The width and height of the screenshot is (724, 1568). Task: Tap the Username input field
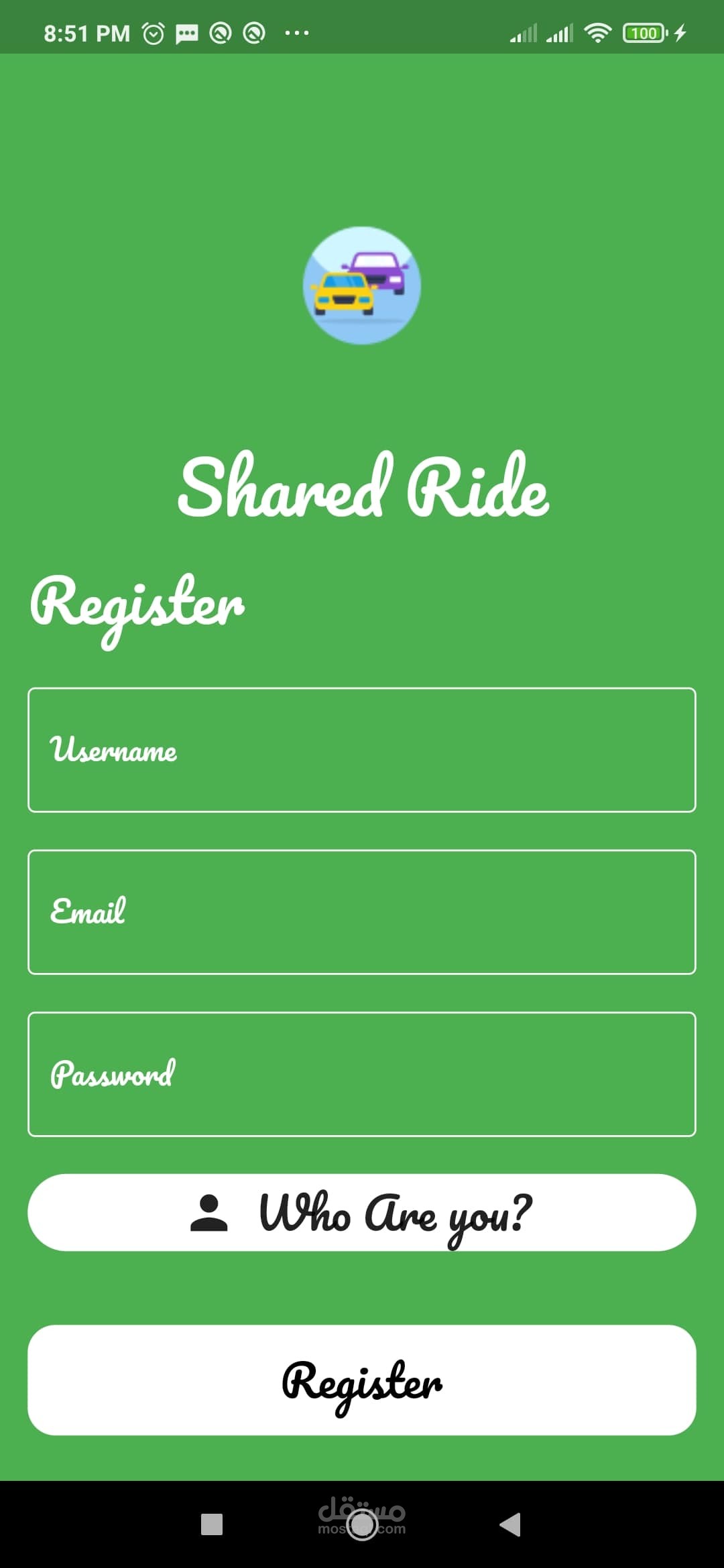(x=362, y=750)
